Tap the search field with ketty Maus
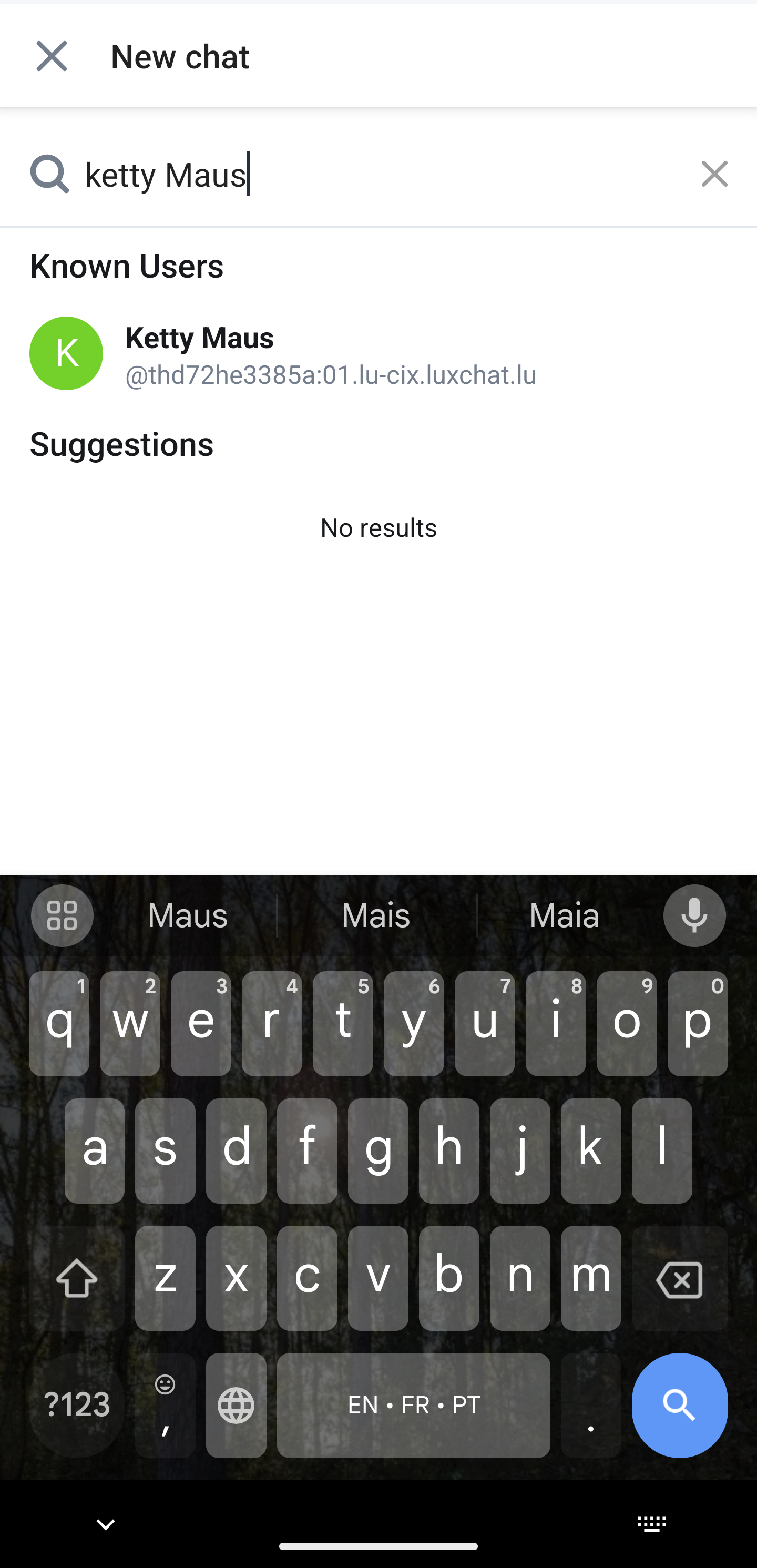Image resolution: width=757 pixels, height=1568 pixels. coord(377,174)
